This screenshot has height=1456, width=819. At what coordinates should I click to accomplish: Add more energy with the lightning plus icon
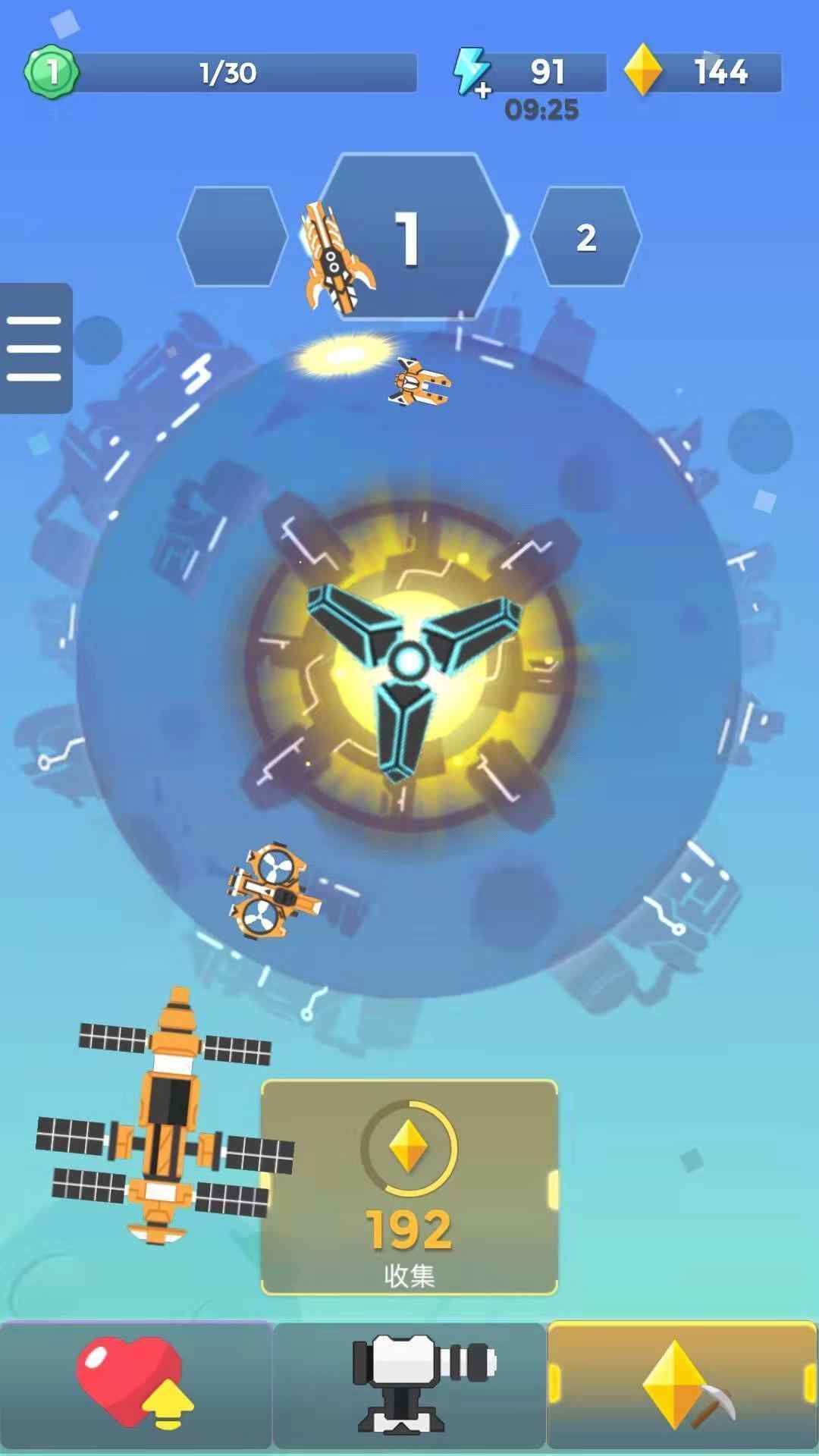point(472,73)
